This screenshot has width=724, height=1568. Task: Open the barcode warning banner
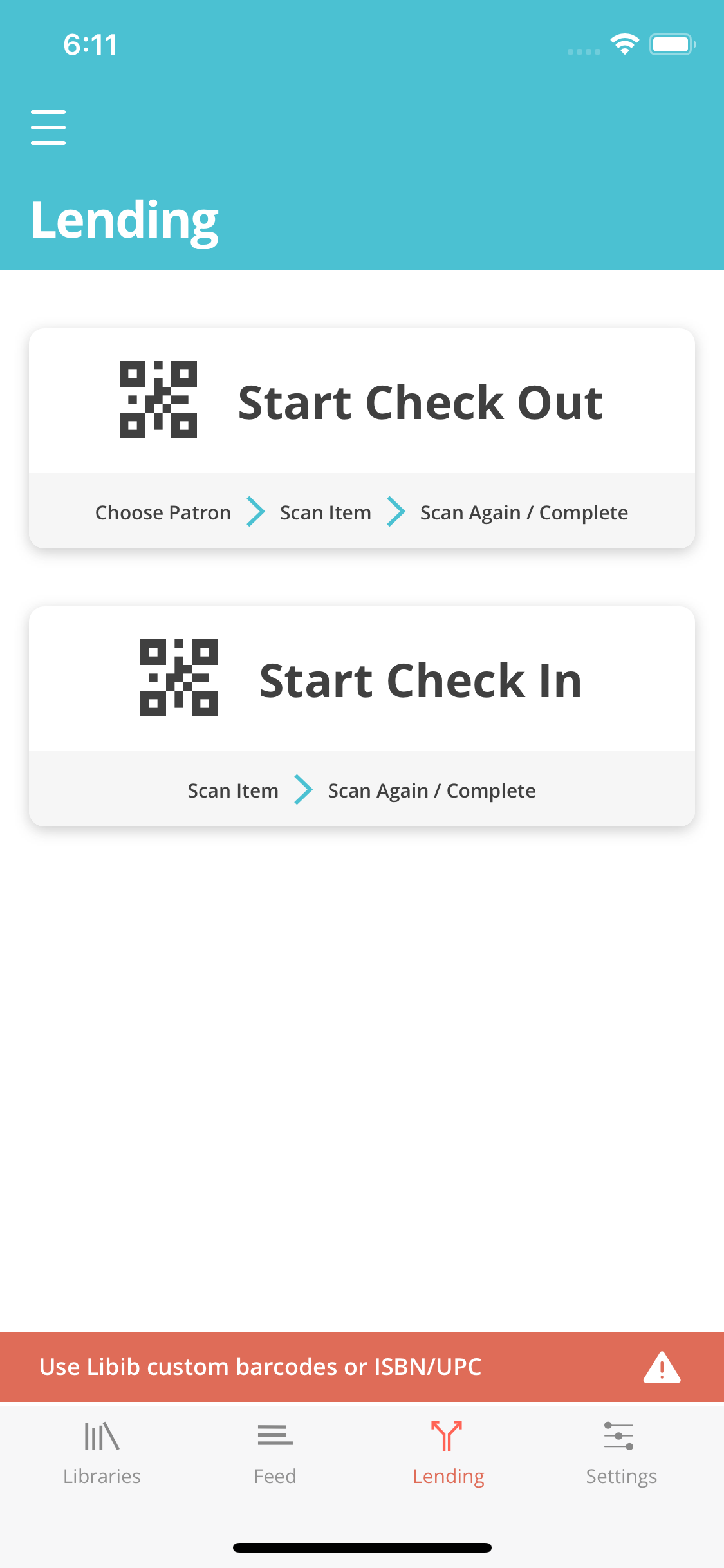[x=362, y=1367]
